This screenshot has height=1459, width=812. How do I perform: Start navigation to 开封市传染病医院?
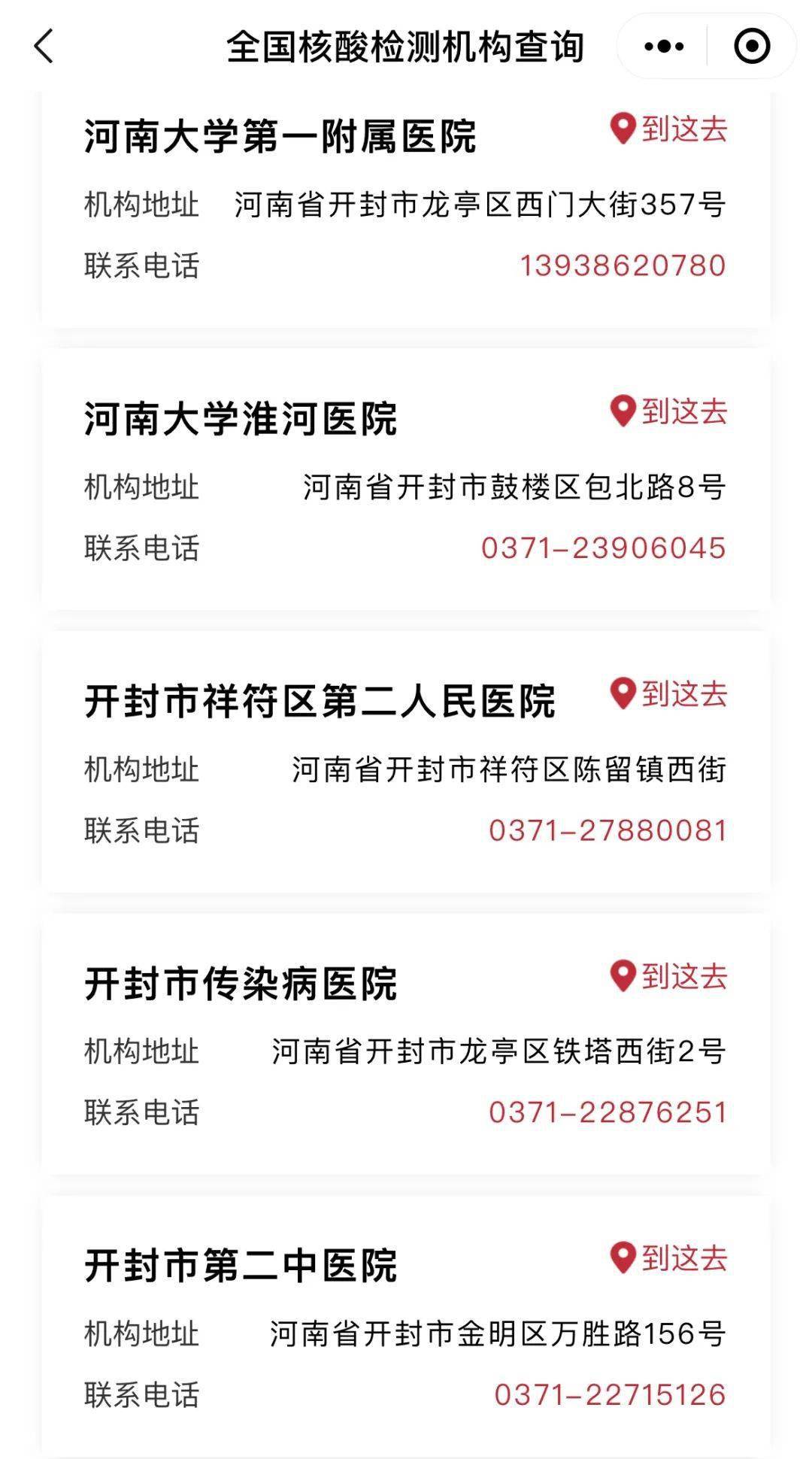668,976
